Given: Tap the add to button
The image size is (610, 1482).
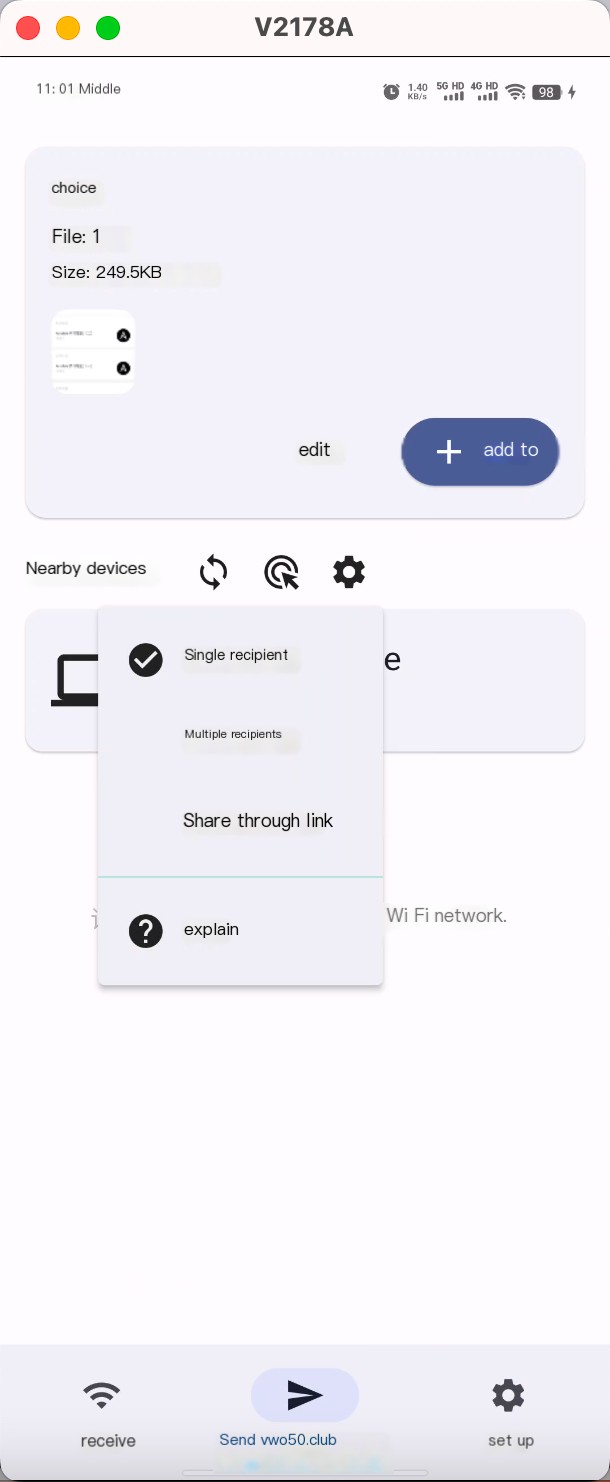Looking at the screenshot, I should click(480, 451).
